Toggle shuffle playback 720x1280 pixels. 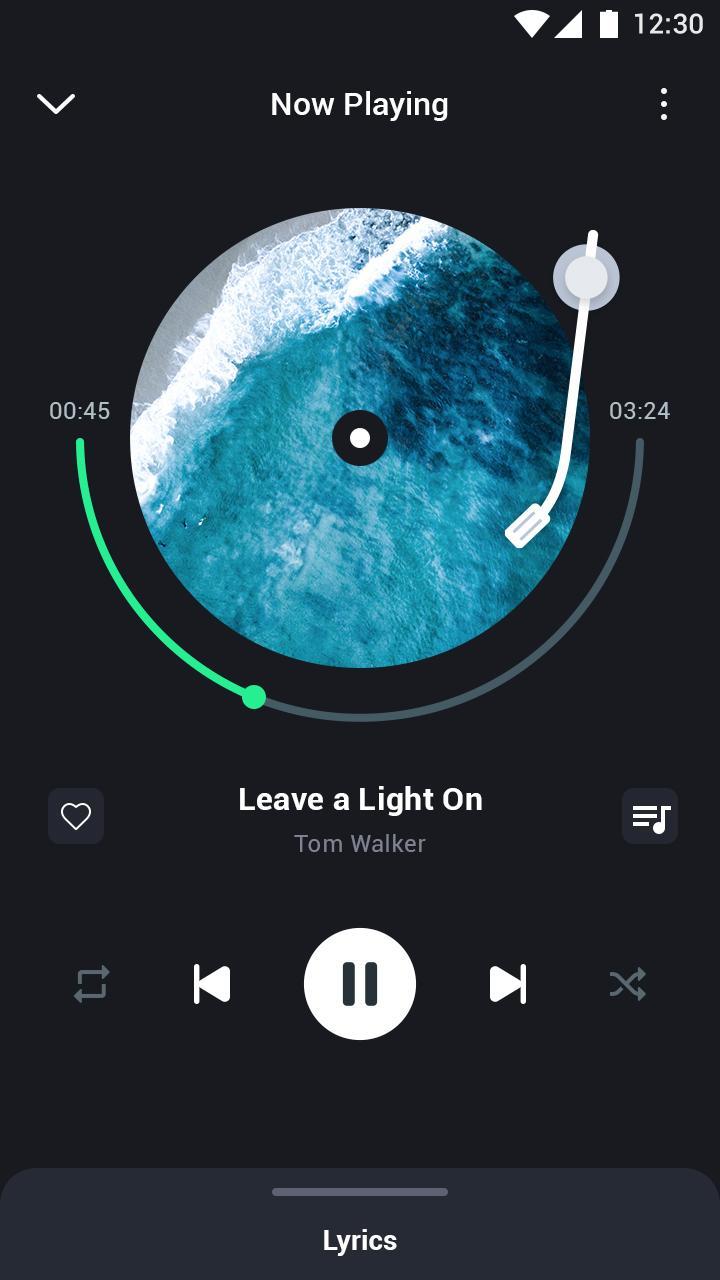pos(628,984)
